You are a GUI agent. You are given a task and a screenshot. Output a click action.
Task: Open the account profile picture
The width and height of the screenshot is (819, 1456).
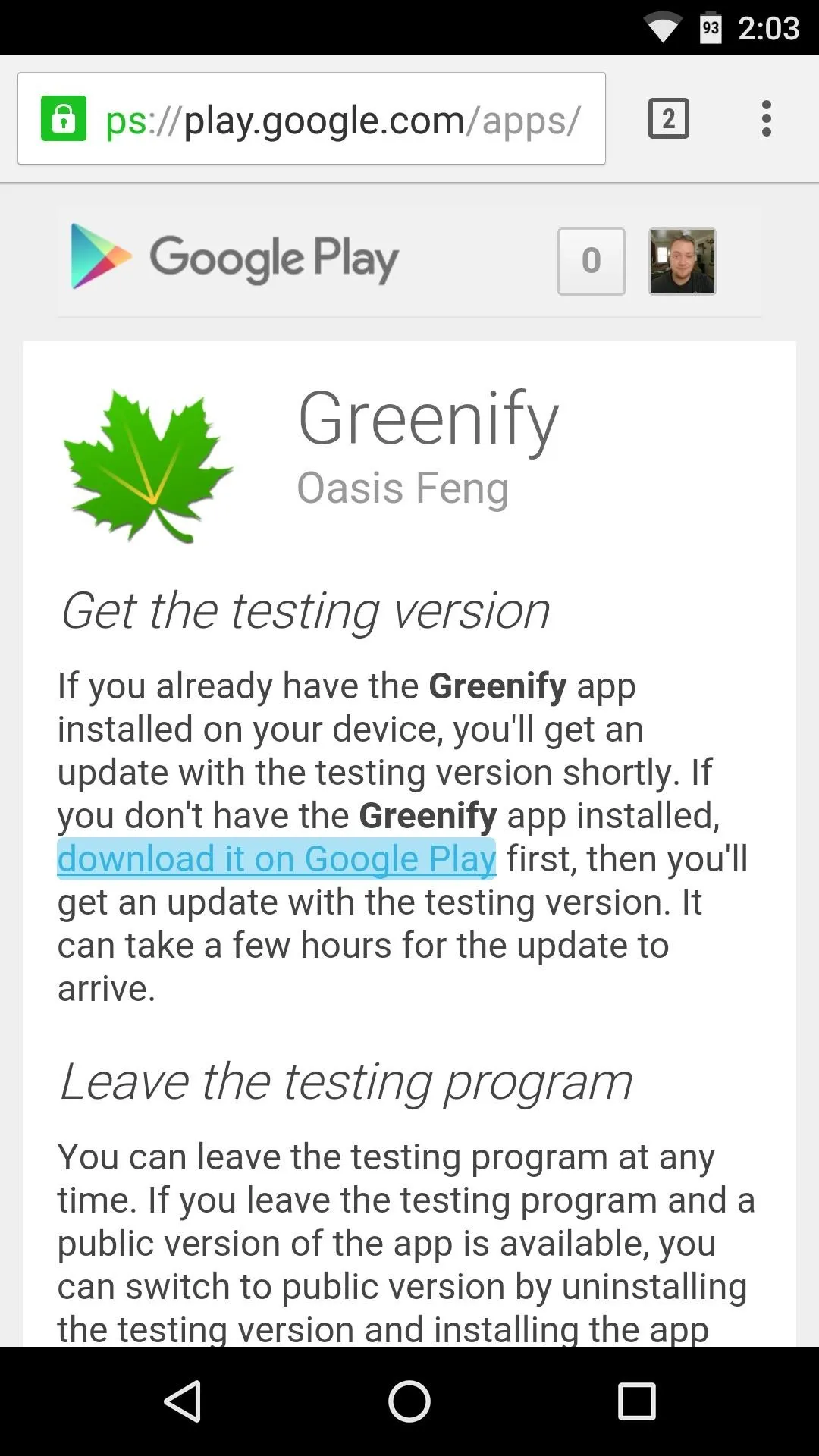(682, 262)
